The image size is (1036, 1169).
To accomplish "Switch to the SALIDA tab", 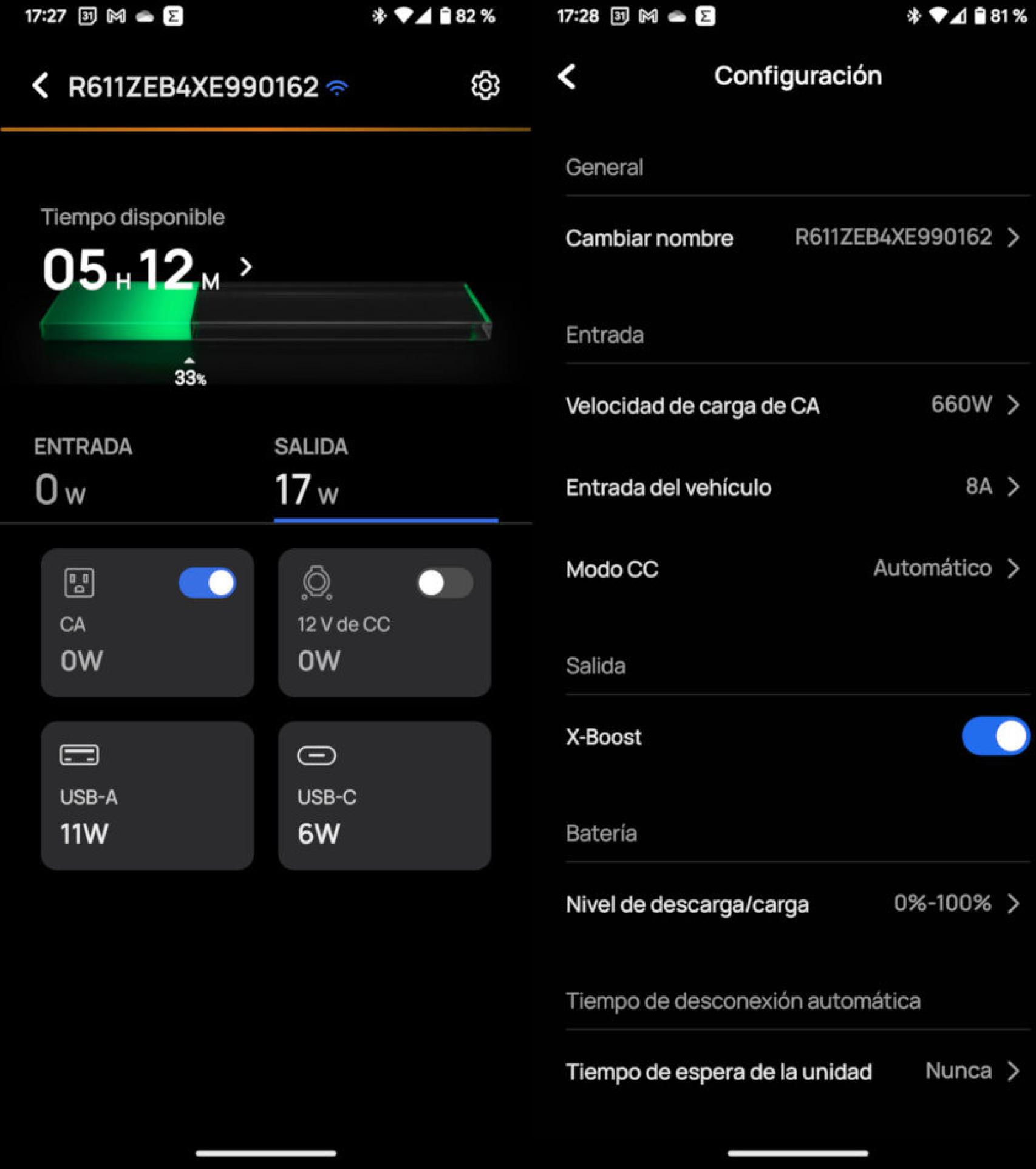I will pos(311,471).
